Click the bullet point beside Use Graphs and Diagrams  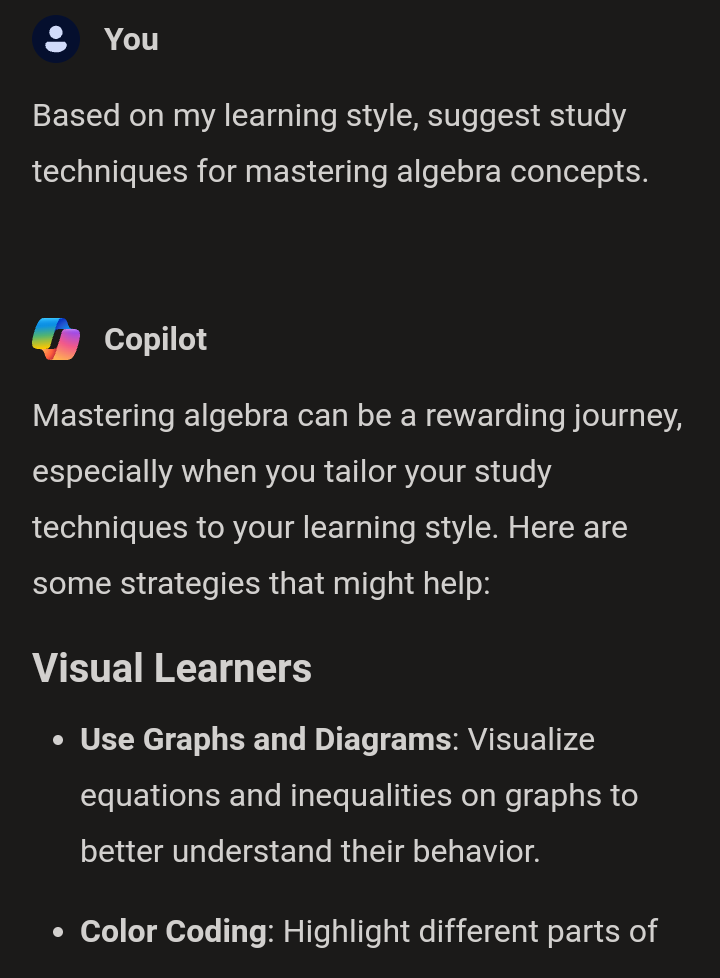pyautogui.click(x=55, y=739)
